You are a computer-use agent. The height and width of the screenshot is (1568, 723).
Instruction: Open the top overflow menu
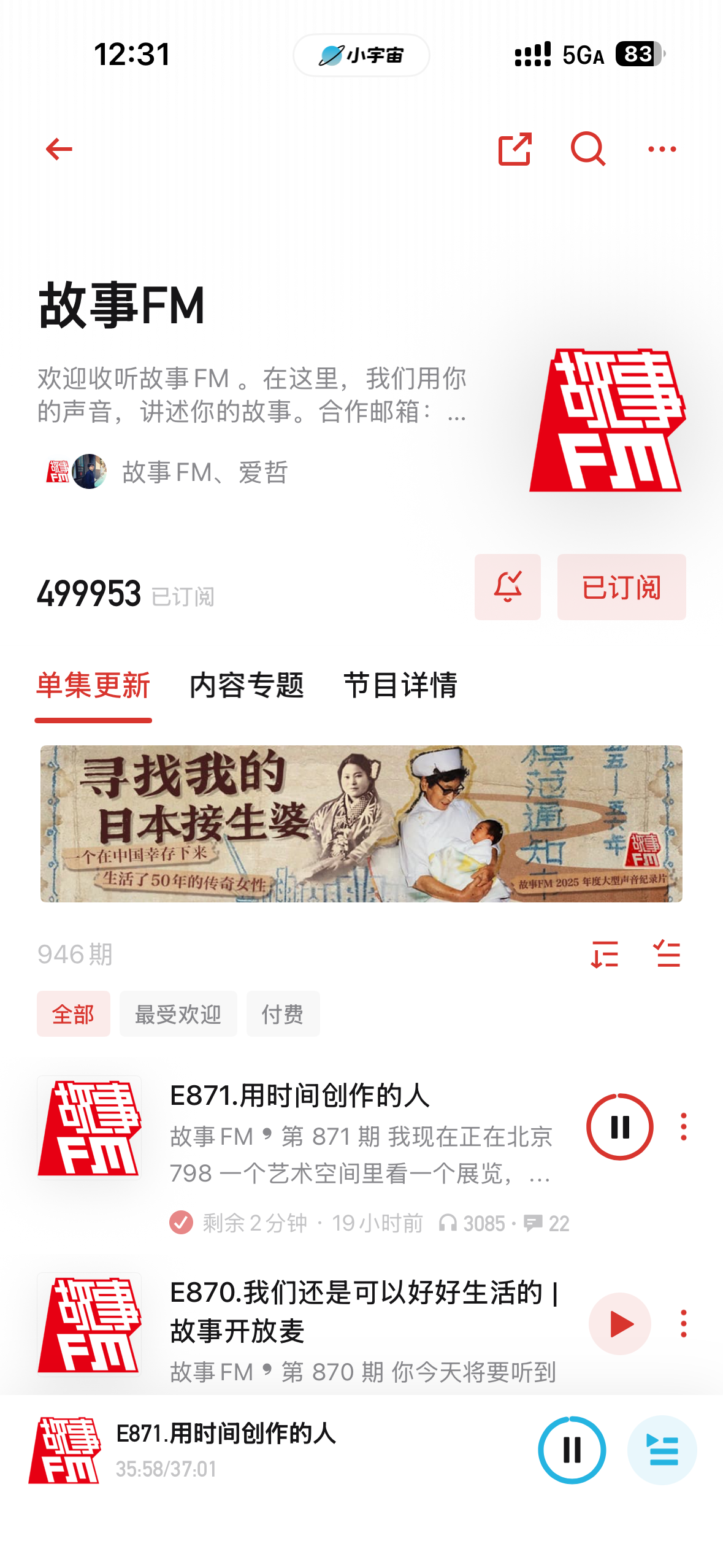click(x=662, y=149)
